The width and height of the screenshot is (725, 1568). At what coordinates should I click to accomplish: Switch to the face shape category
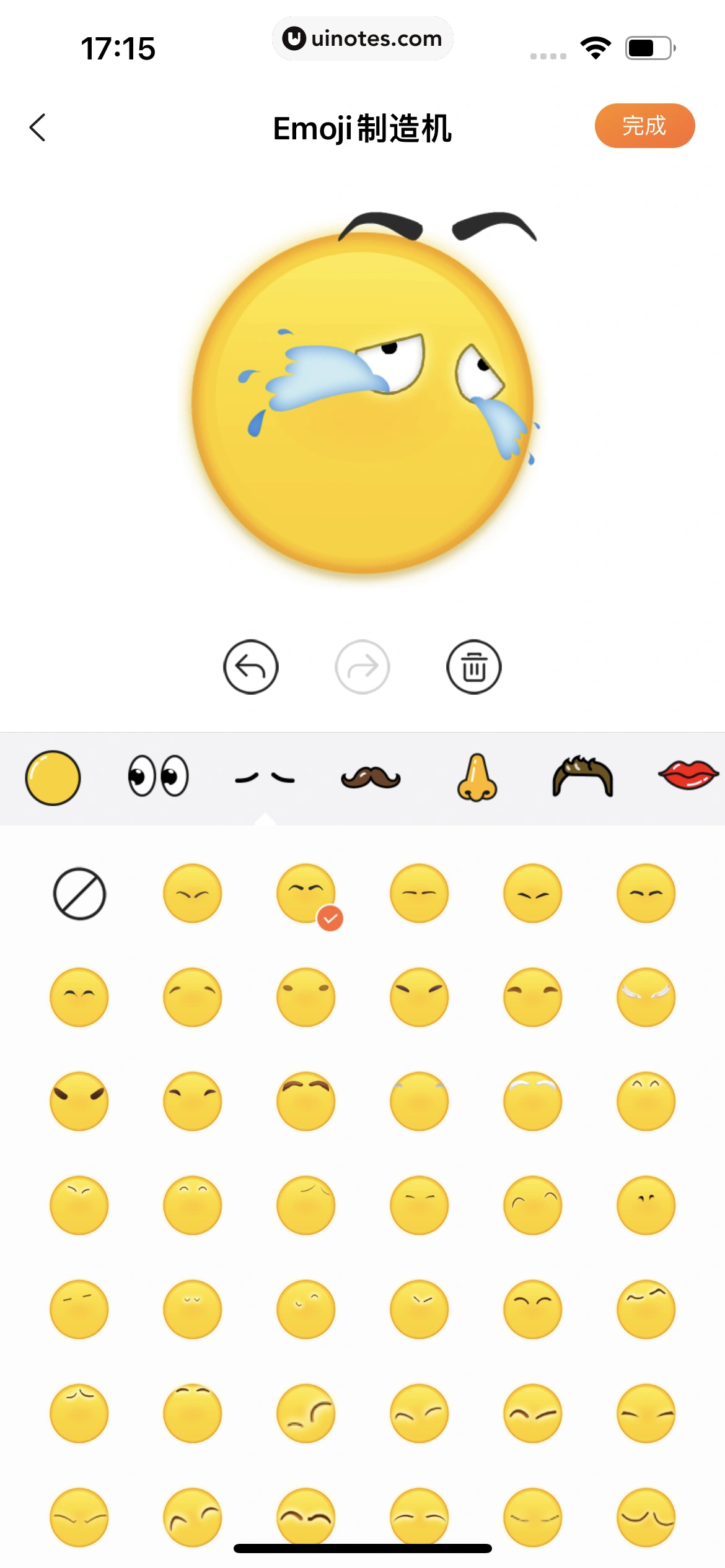coord(53,778)
